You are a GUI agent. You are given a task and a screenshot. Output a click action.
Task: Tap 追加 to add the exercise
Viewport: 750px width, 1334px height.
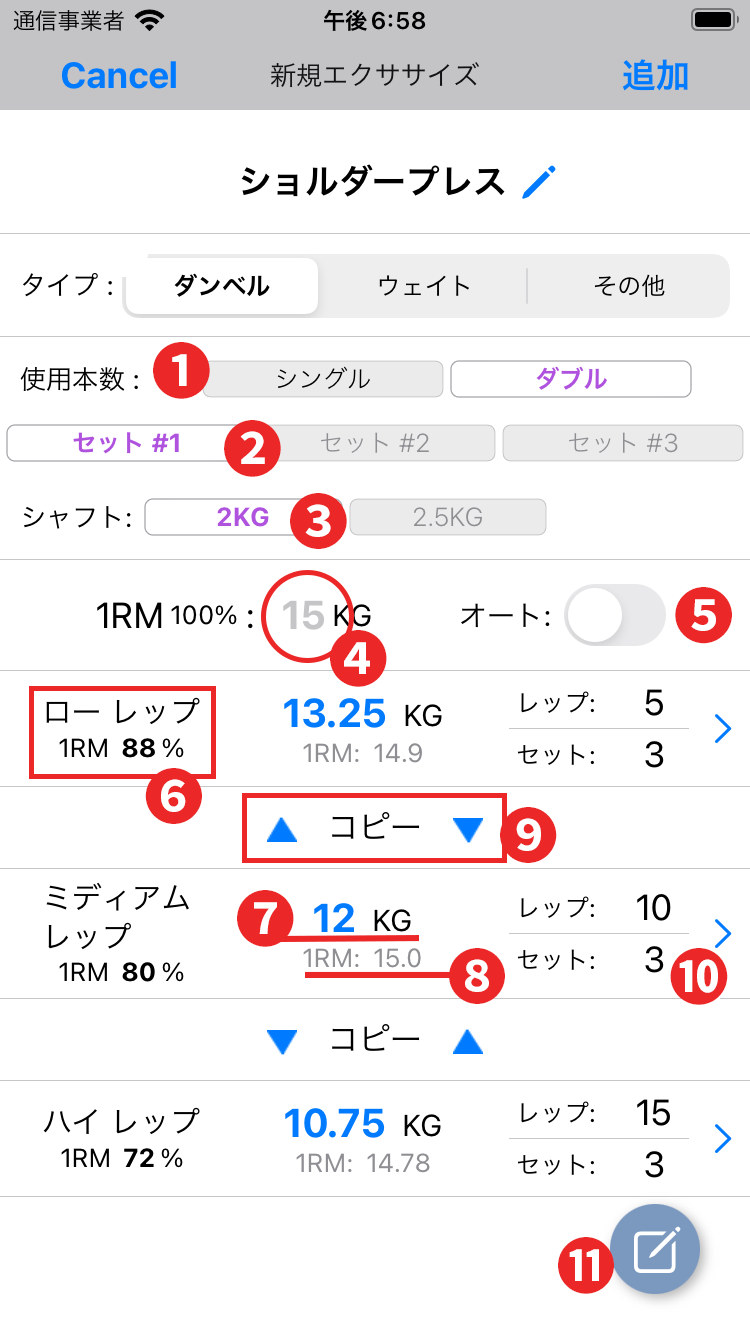pyautogui.click(x=655, y=76)
